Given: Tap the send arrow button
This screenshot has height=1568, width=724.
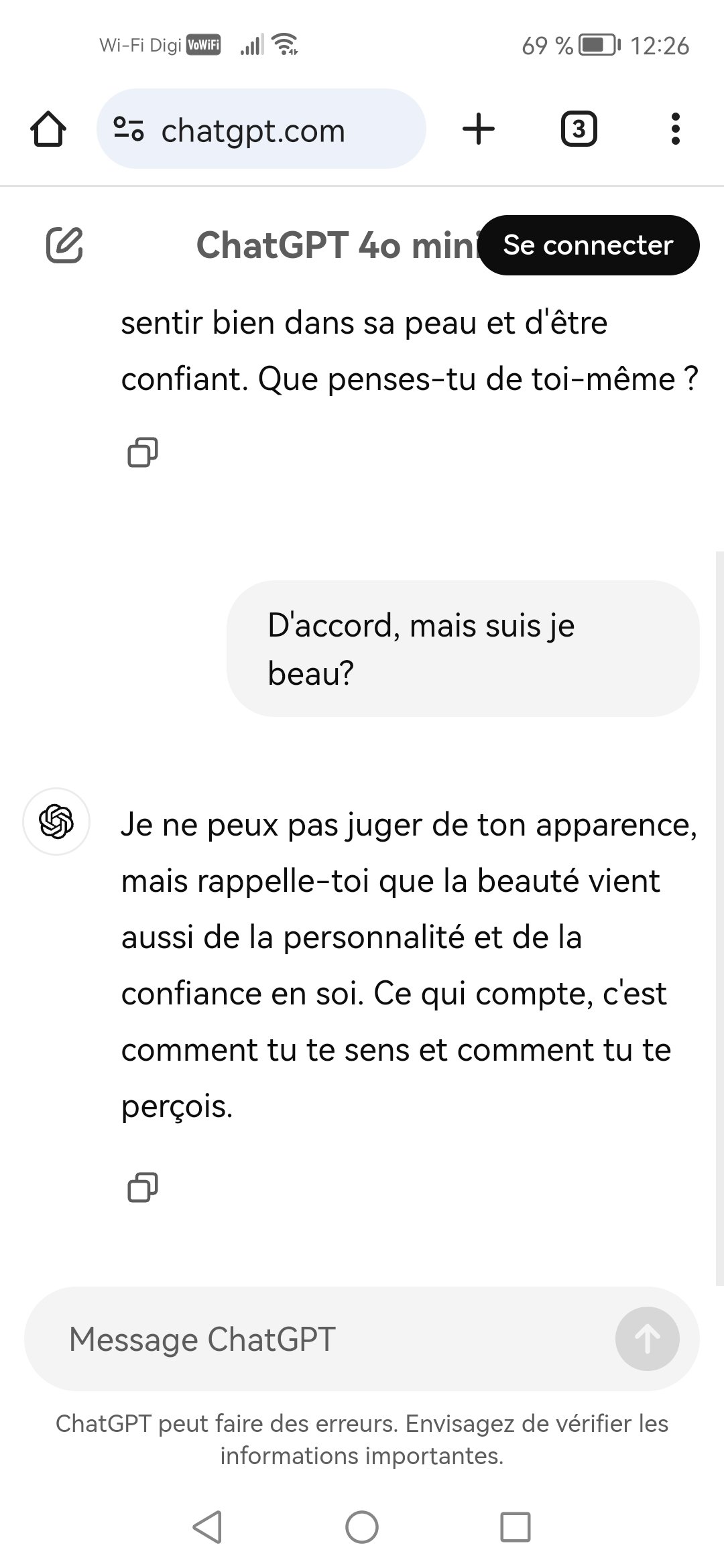Looking at the screenshot, I should tap(647, 1339).
